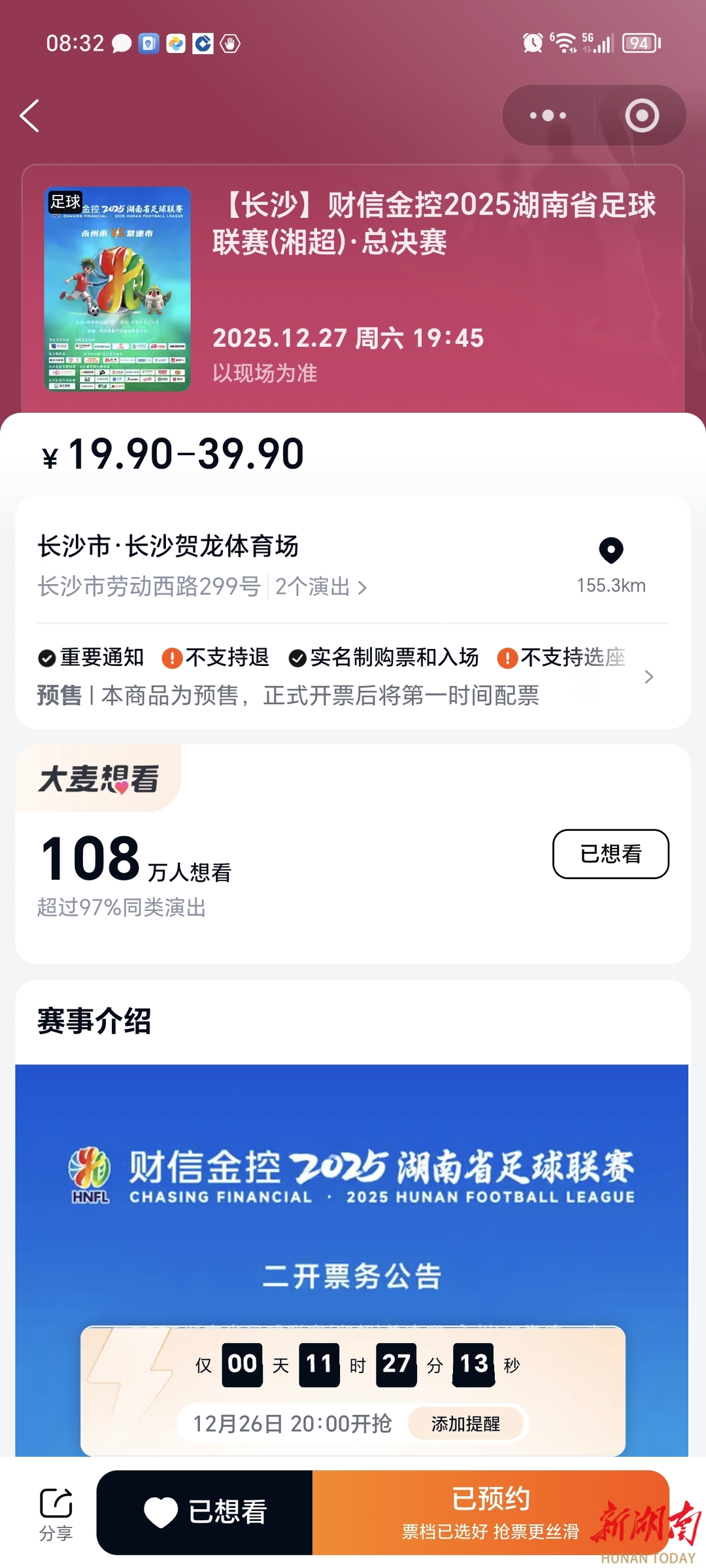The width and height of the screenshot is (706, 1568).
Task: Go back using the top-left arrow
Action: (x=30, y=116)
